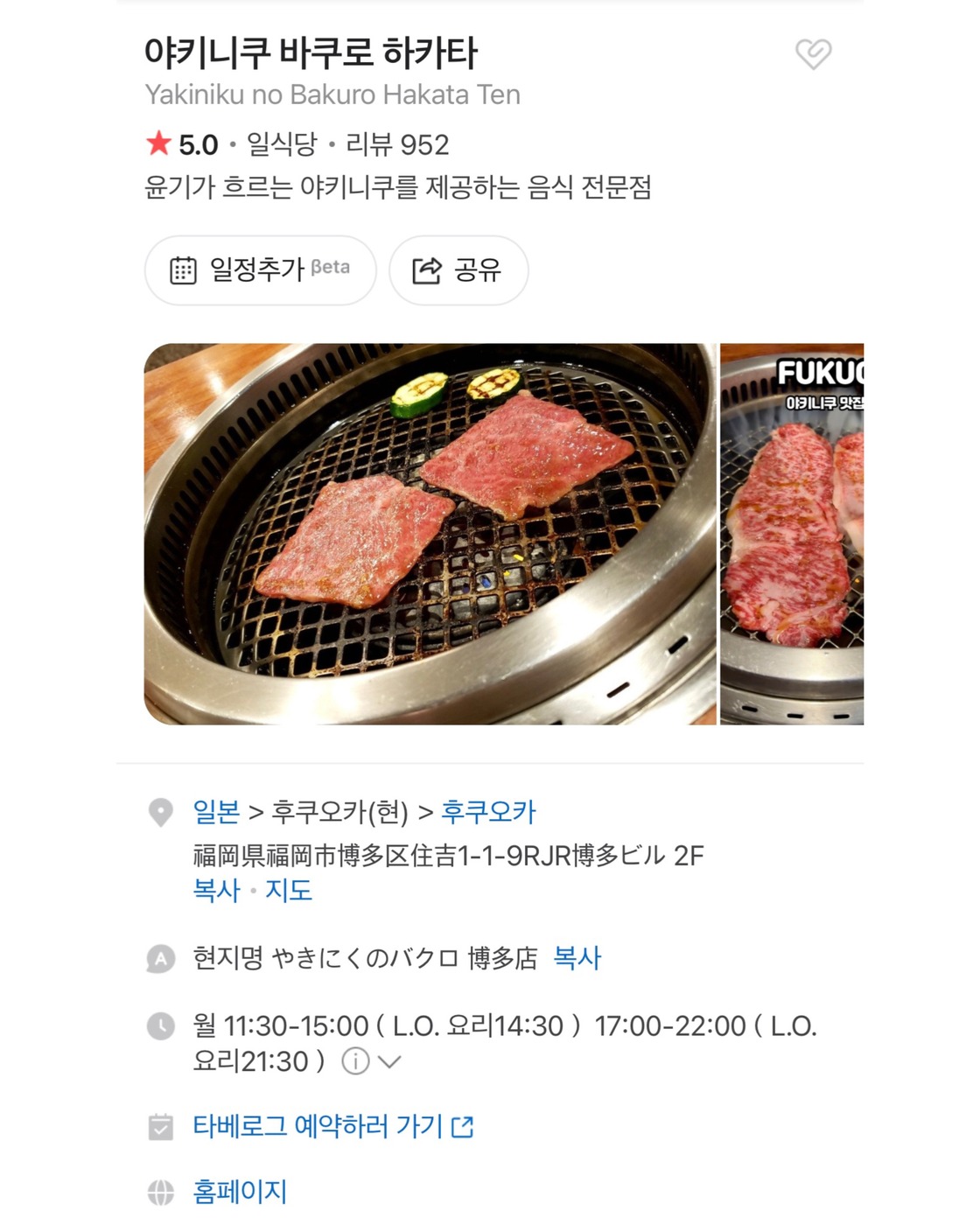Viewport: 980px width, 1225px height.
Task: Open the main grilling meat photo
Action: click(x=430, y=534)
